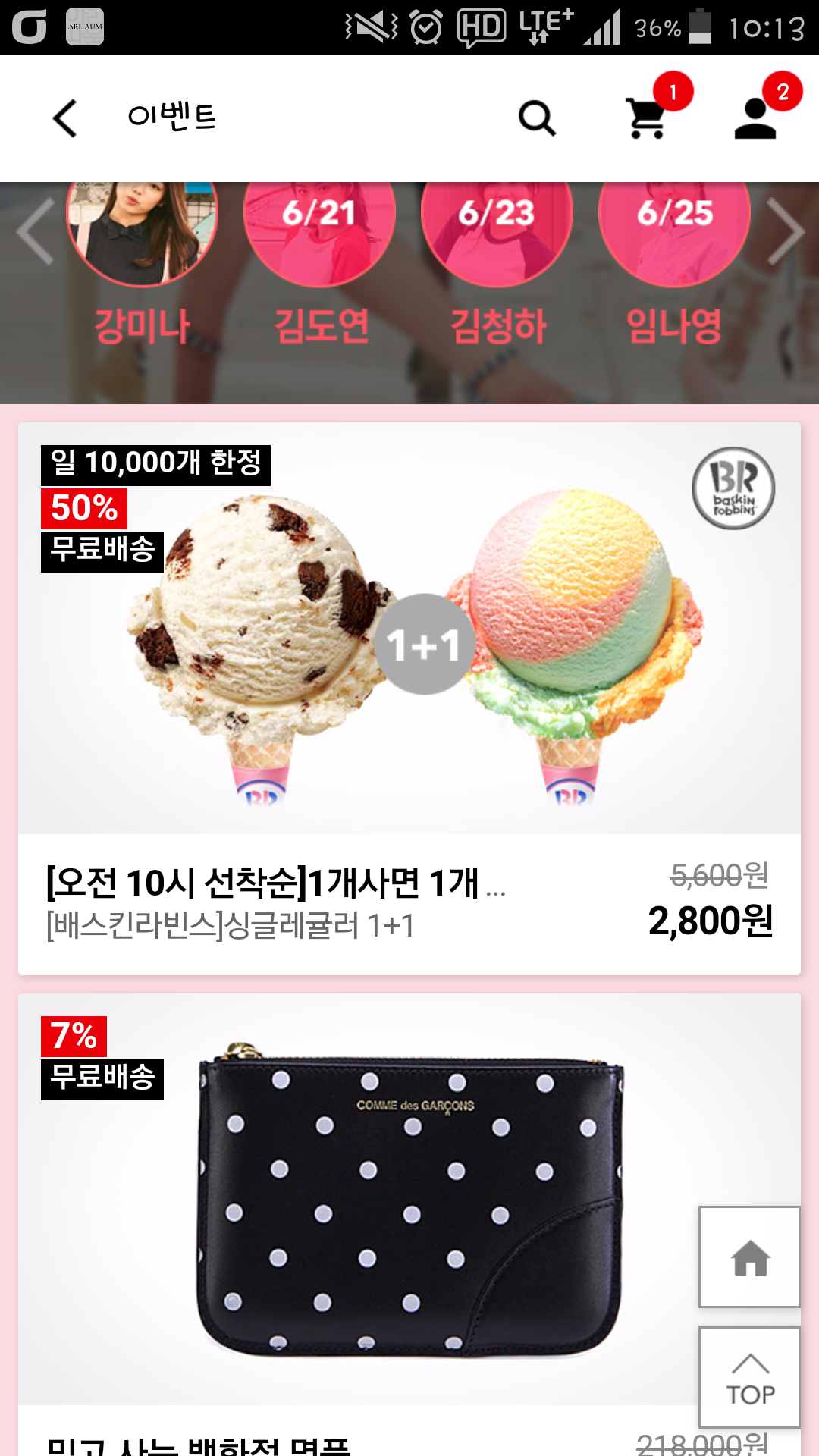
Task: Tap the floating home button
Action: 749,1257
